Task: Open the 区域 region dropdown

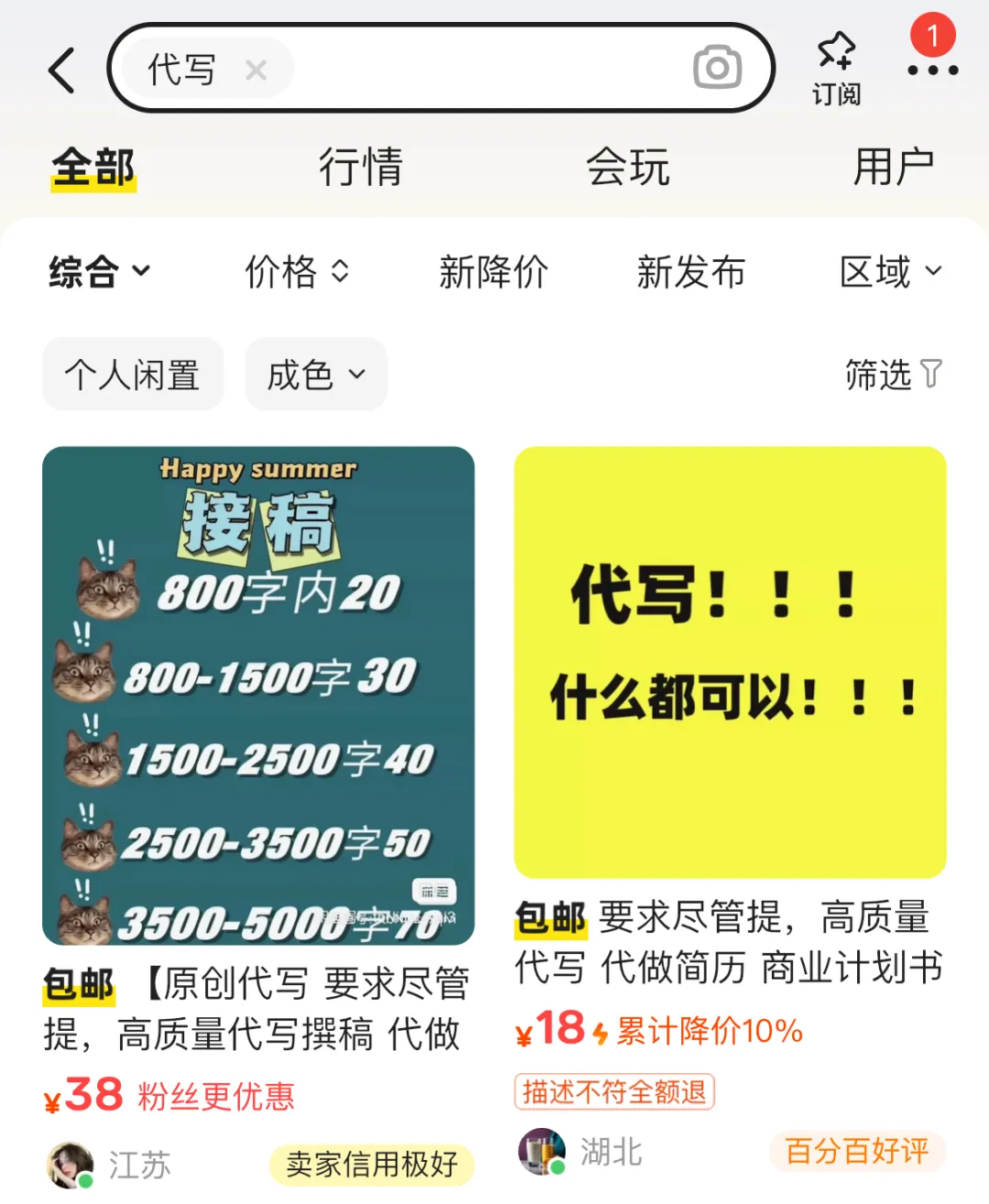Action: coord(890,272)
